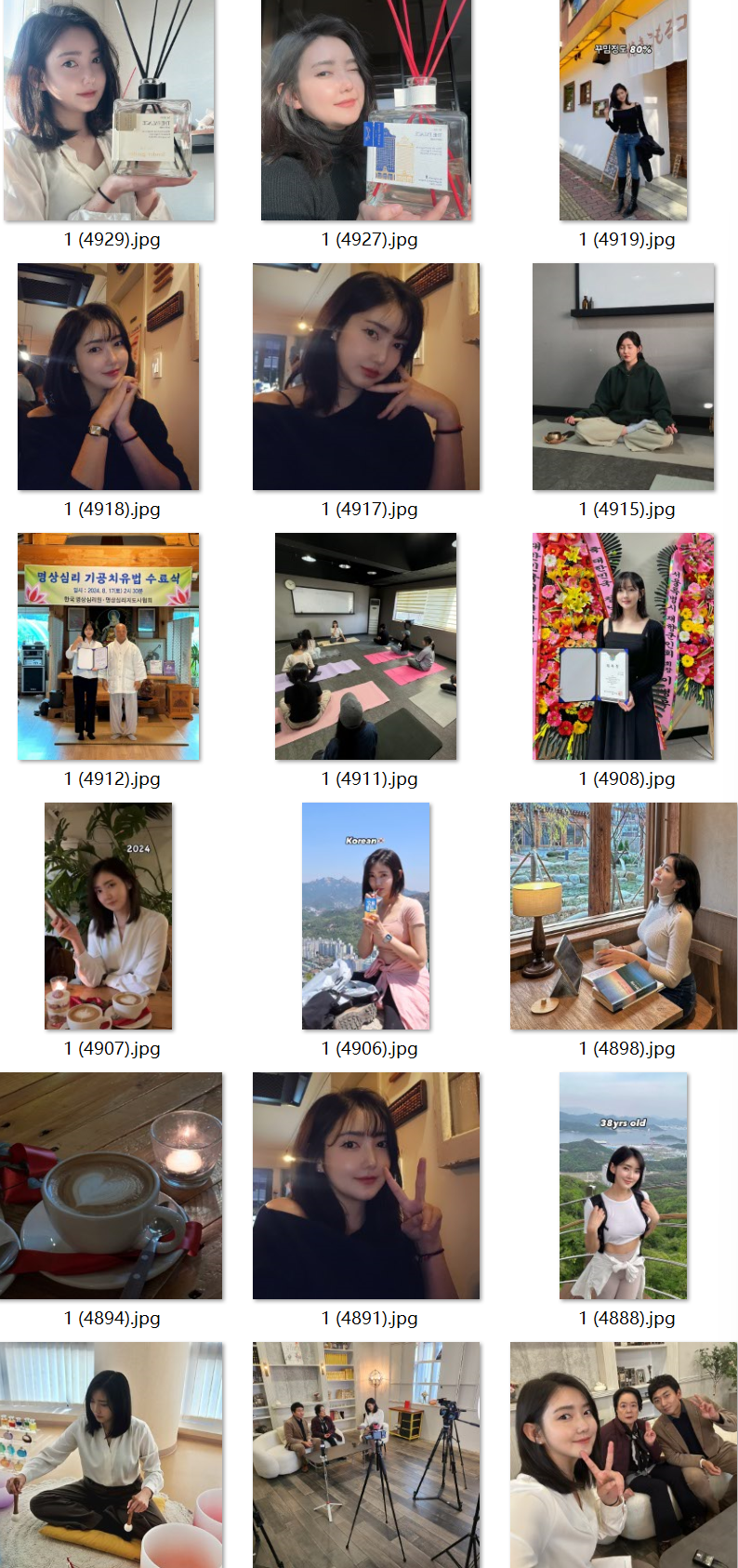Open image 1 (4898).jpg
This screenshot has height=1568, width=738.
(624, 916)
